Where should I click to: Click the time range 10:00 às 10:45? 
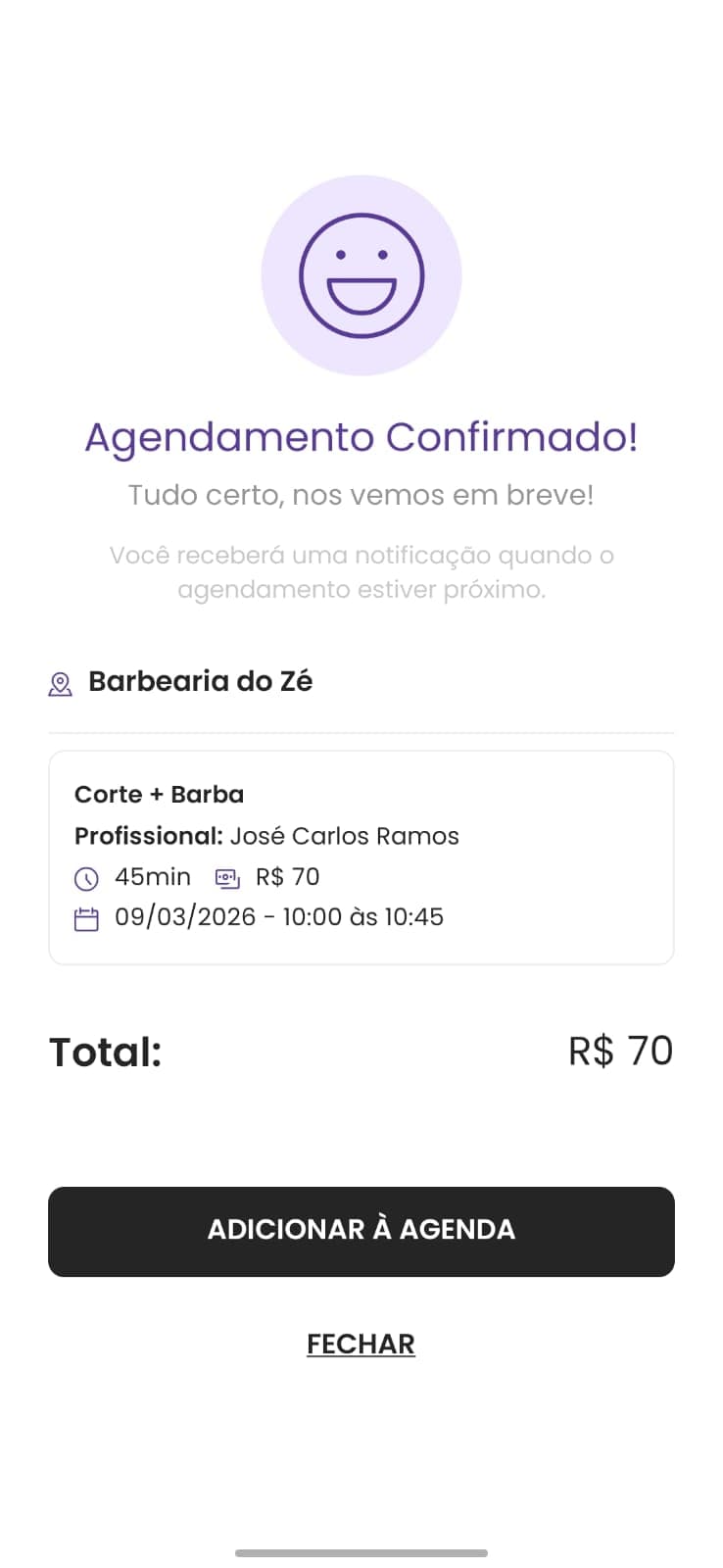(364, 917)
